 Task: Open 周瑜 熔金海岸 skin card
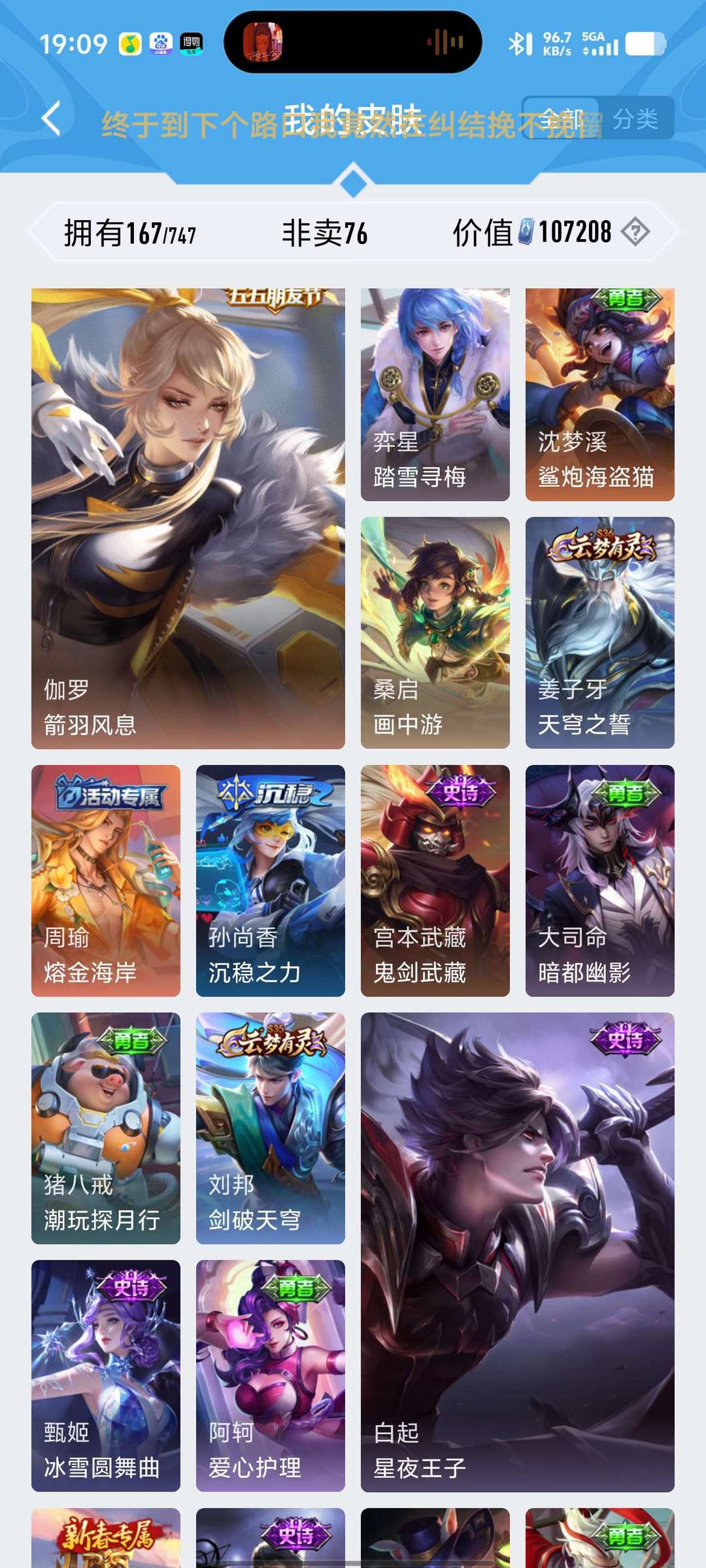click(106, 880)
